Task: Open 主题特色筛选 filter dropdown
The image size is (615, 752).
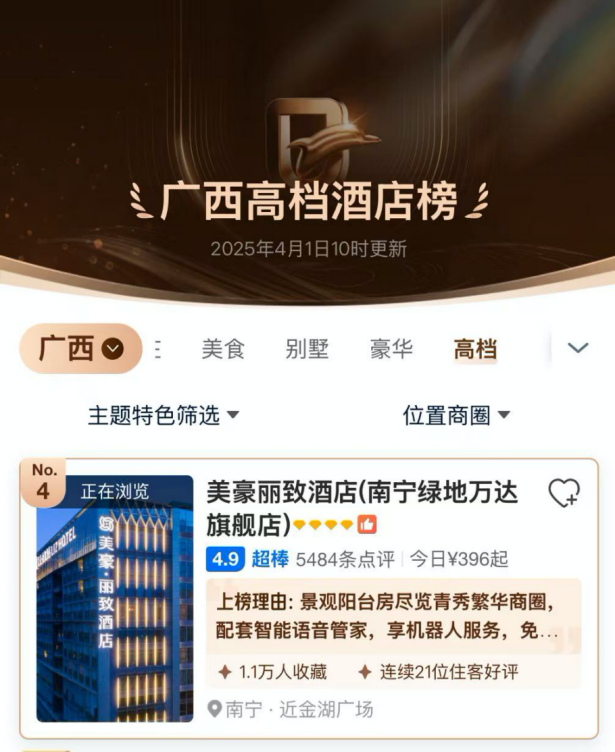Action: tap(163, 415)
